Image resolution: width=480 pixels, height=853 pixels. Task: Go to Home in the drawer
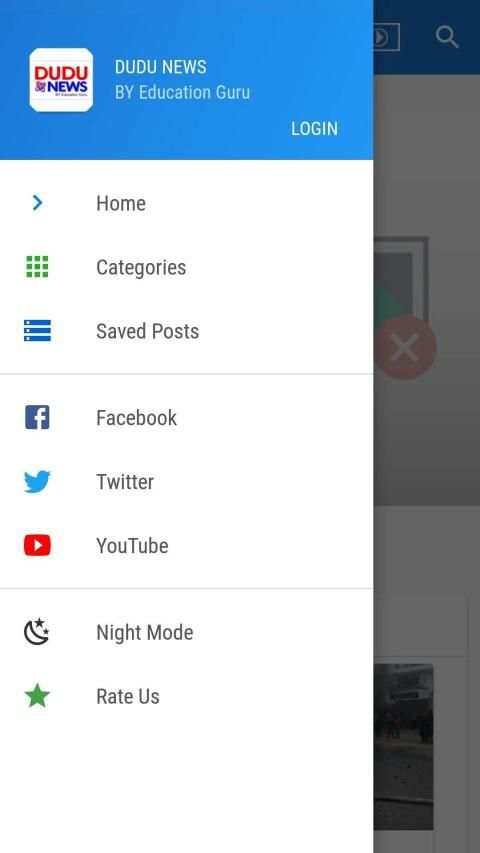tap(187, 203)
